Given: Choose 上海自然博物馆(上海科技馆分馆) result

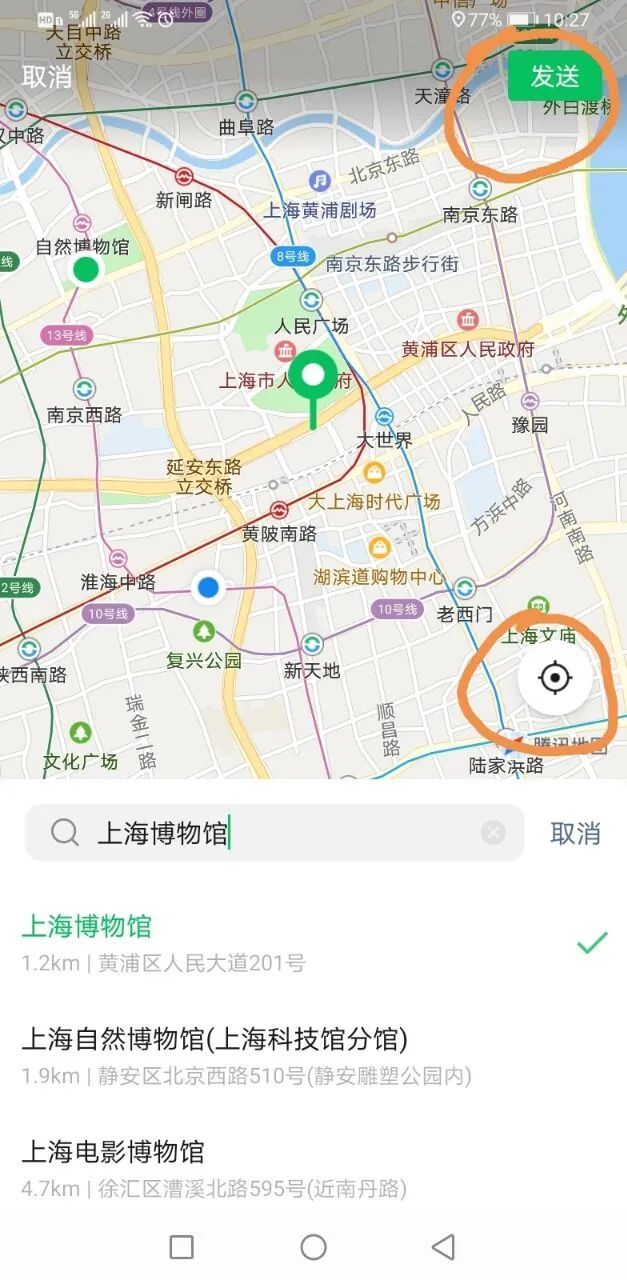Looking at the screenshot, I should pyautogui.click(x=300, y=1054).
